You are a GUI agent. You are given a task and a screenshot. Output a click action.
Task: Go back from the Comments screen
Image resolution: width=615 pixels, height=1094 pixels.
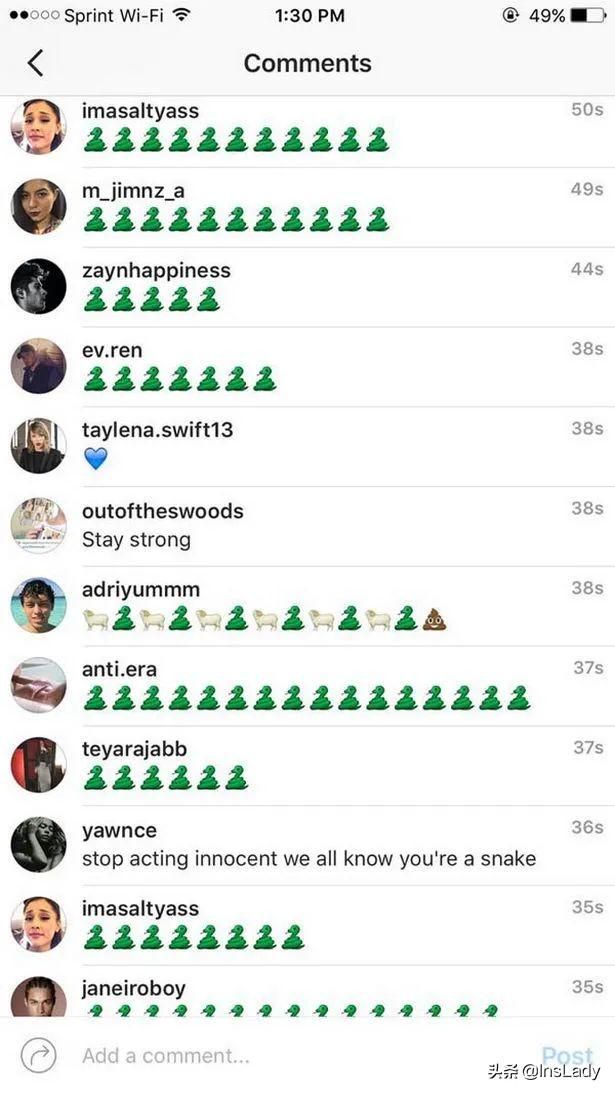point(36,63)
